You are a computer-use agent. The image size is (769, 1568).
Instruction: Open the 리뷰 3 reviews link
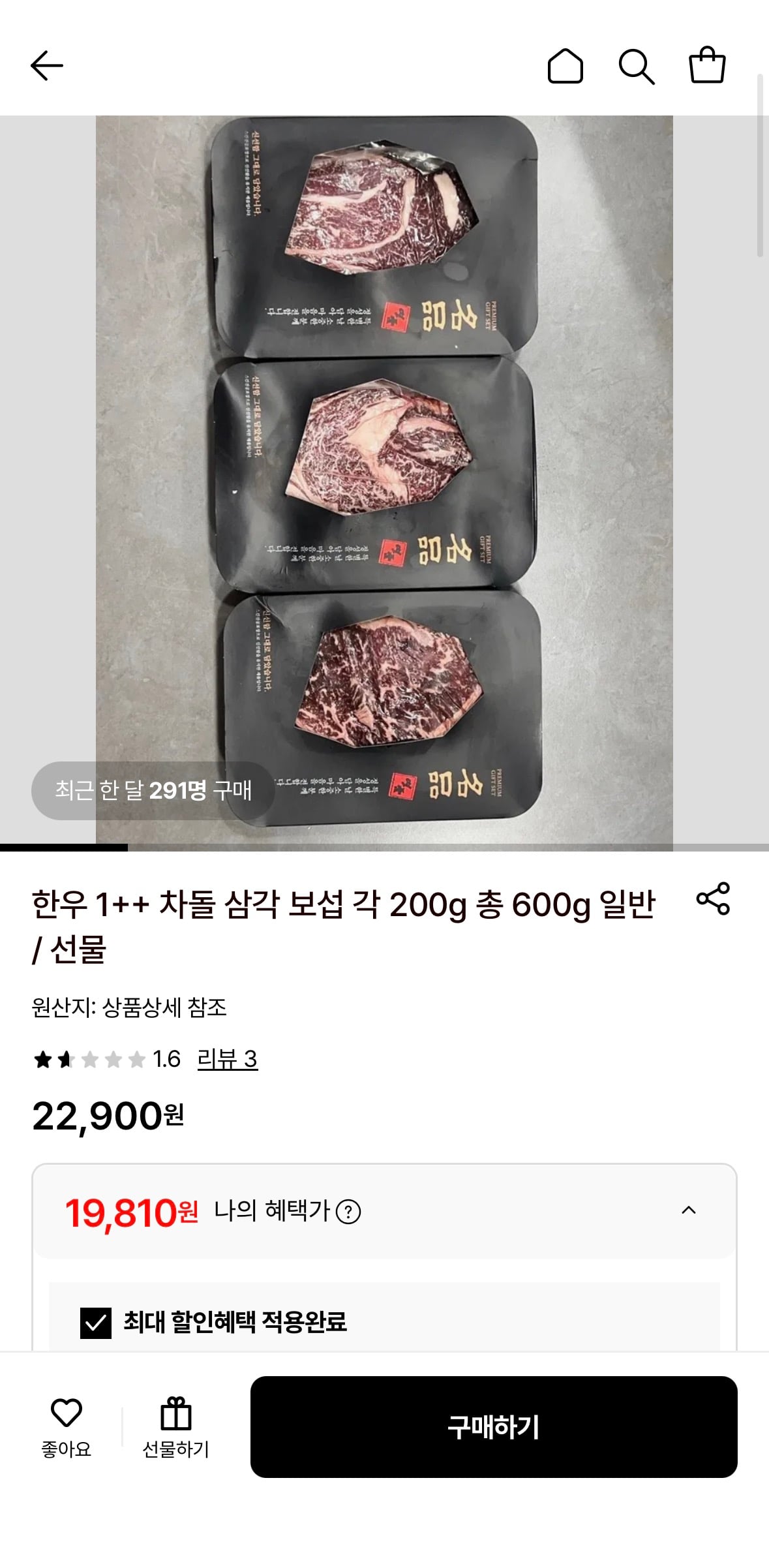click(227, 1059)
